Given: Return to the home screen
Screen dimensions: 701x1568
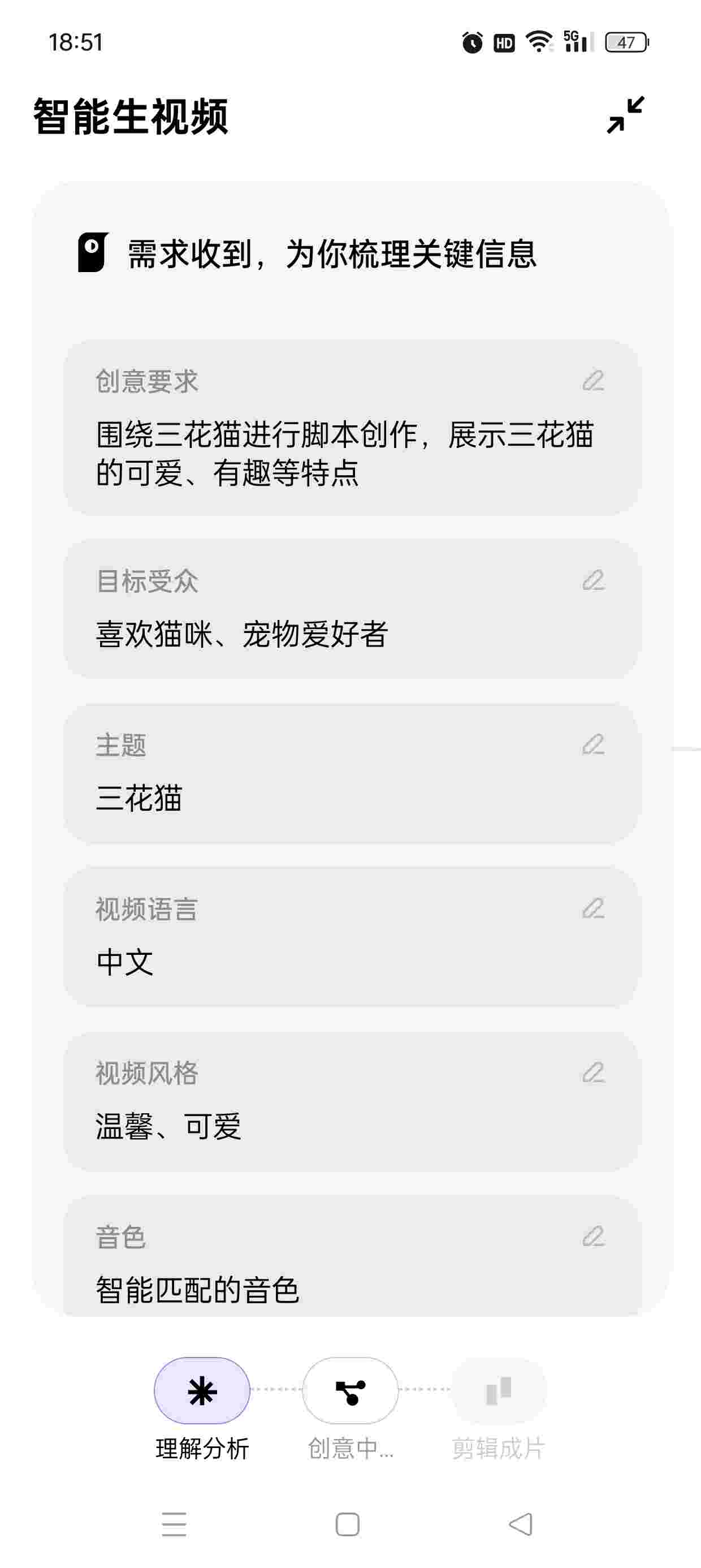Looking at the screenshot, I should pos(348,1524).
